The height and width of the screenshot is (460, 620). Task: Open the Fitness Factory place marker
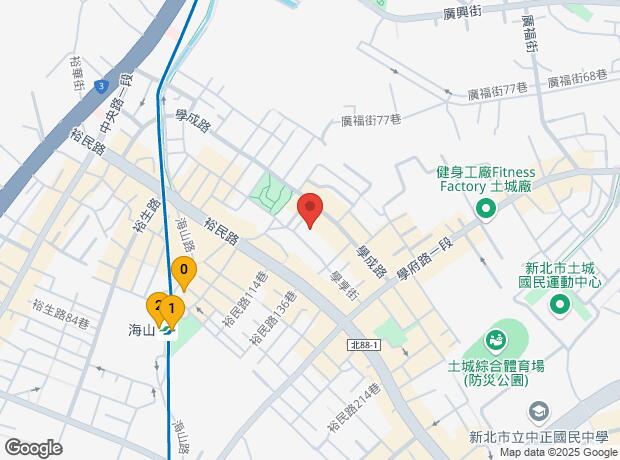(486, 209)
